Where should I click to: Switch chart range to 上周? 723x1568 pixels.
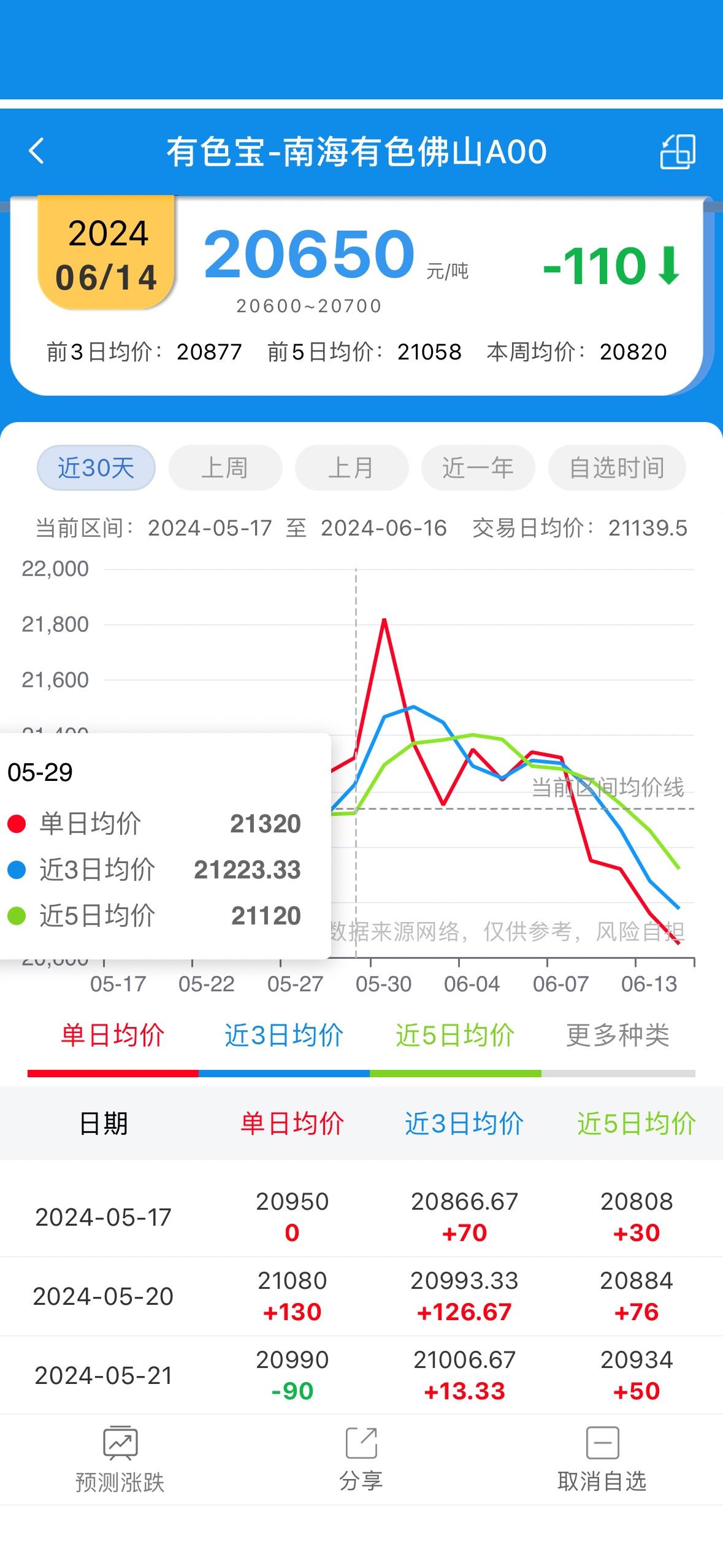(x=225, y=467)
